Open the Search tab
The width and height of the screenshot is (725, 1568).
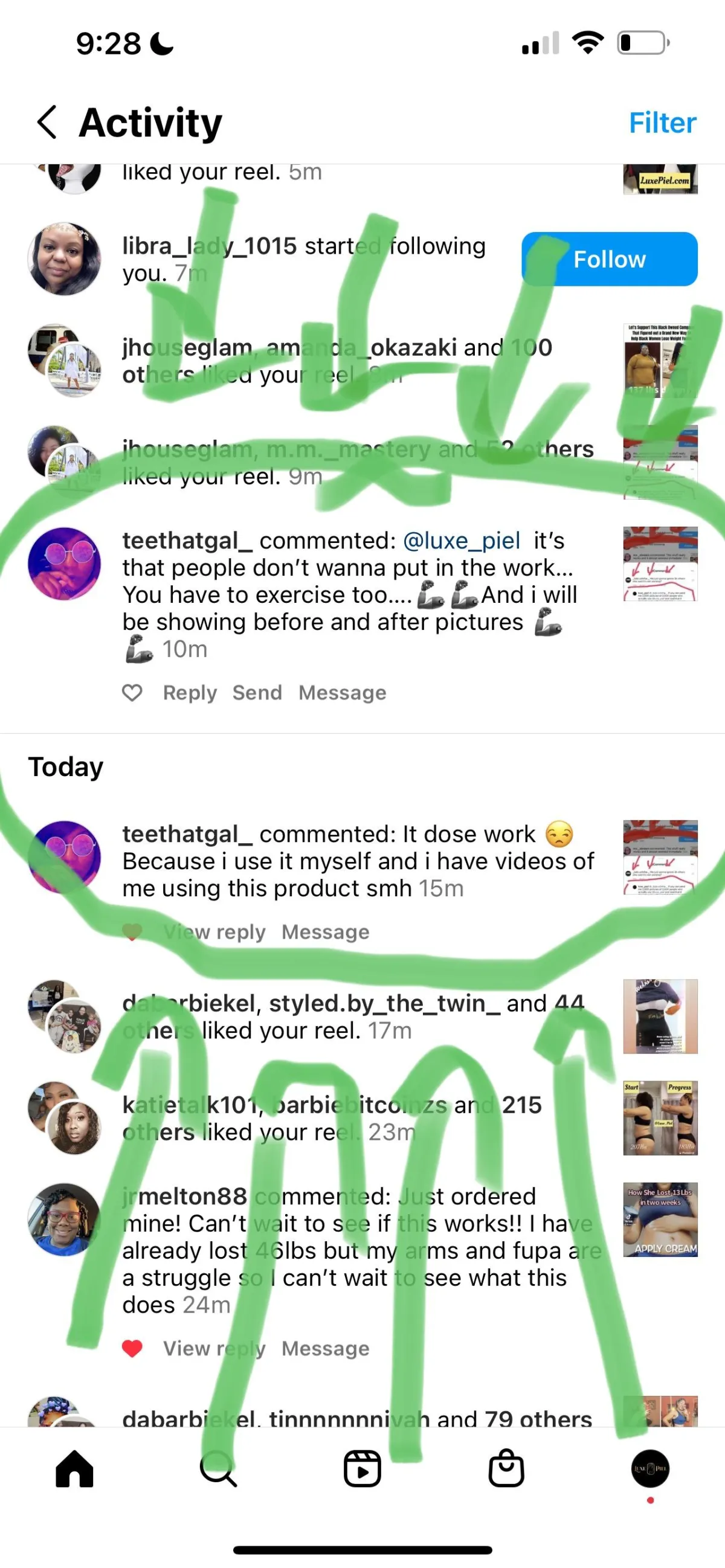[218, 1469]
